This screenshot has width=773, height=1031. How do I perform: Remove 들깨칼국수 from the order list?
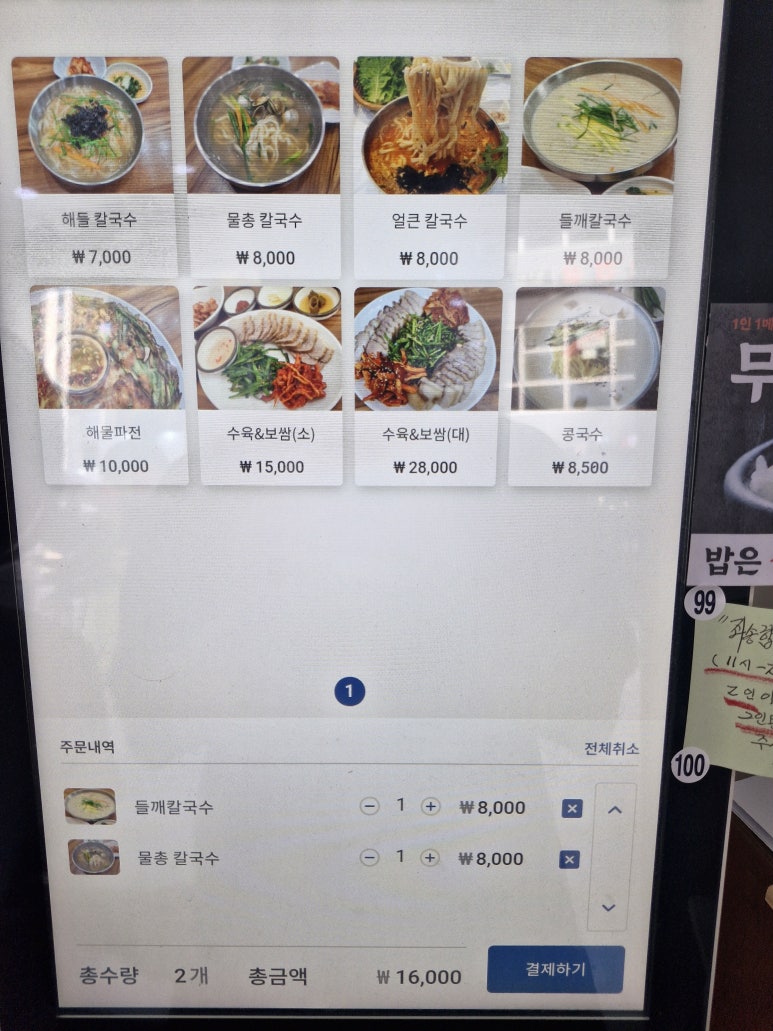(571, 808)
